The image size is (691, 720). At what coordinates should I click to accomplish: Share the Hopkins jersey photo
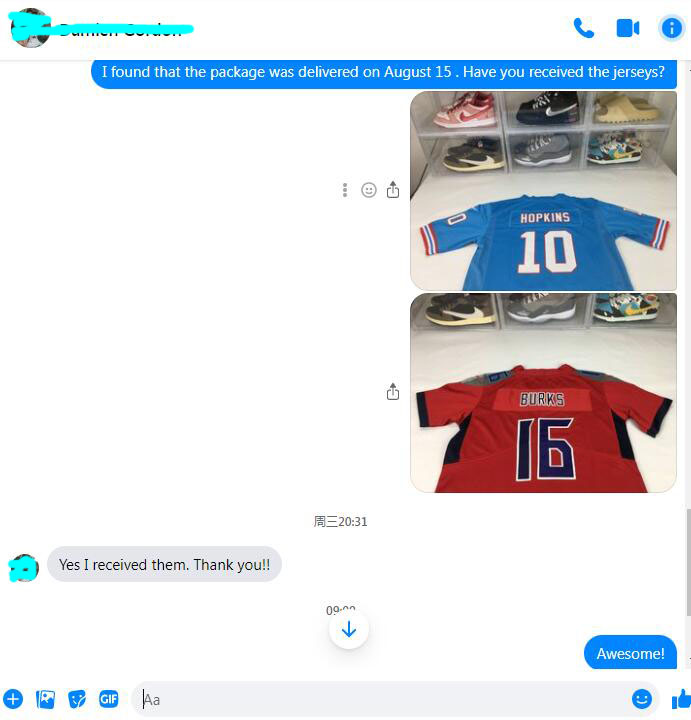(393, 190)
